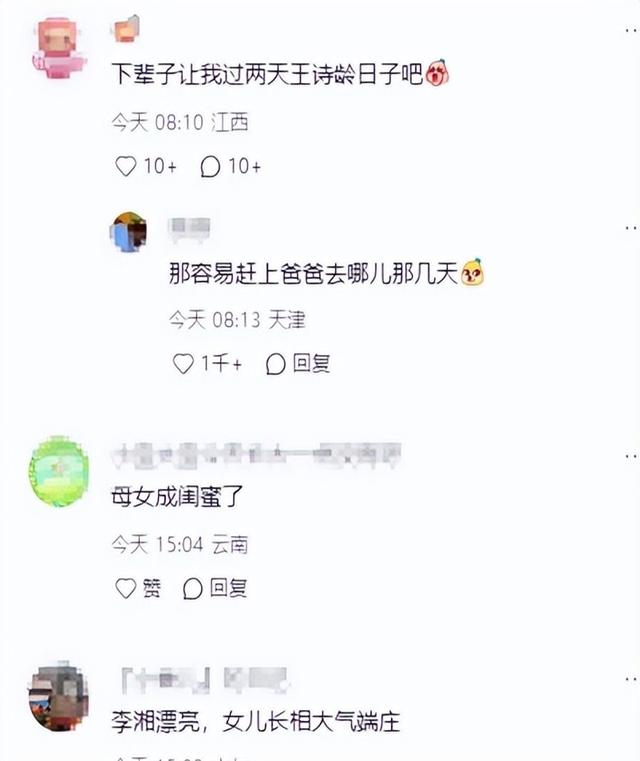This screenshot has width=640, height=761.
Task: Like the 天津 reply with 1千+ likes
Action: pyautogui.click(x=183, y=364)
